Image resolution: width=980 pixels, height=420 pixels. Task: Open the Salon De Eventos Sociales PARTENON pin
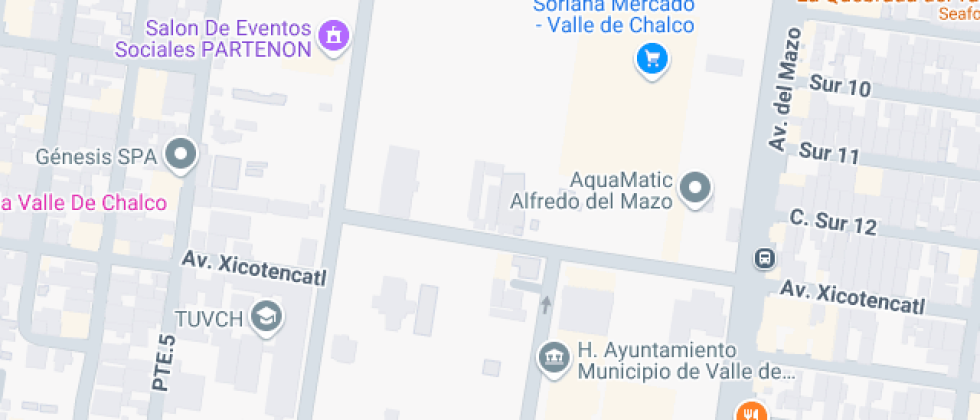[x=334, y=37]
